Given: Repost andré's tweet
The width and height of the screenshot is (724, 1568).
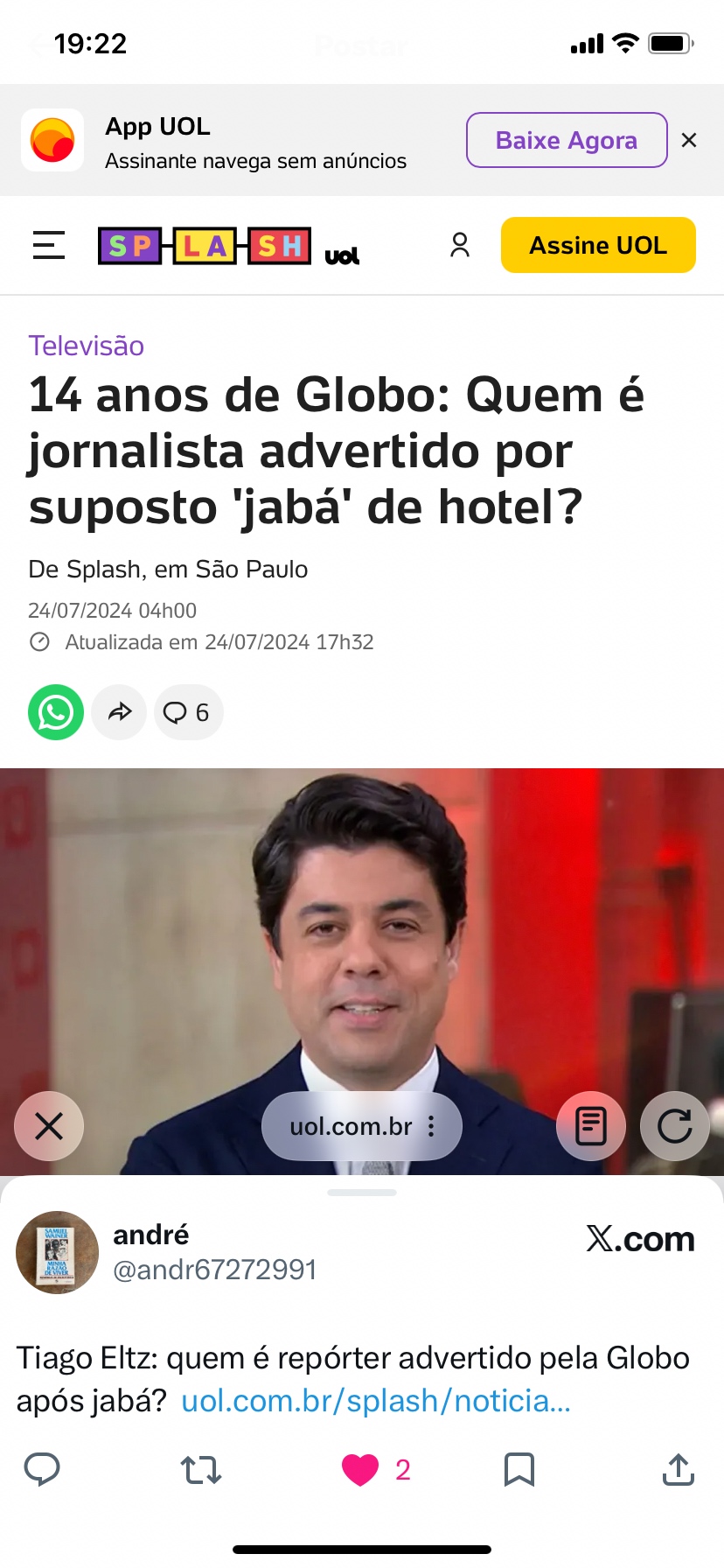Looking at the screenshot, I should point(200,1470).
